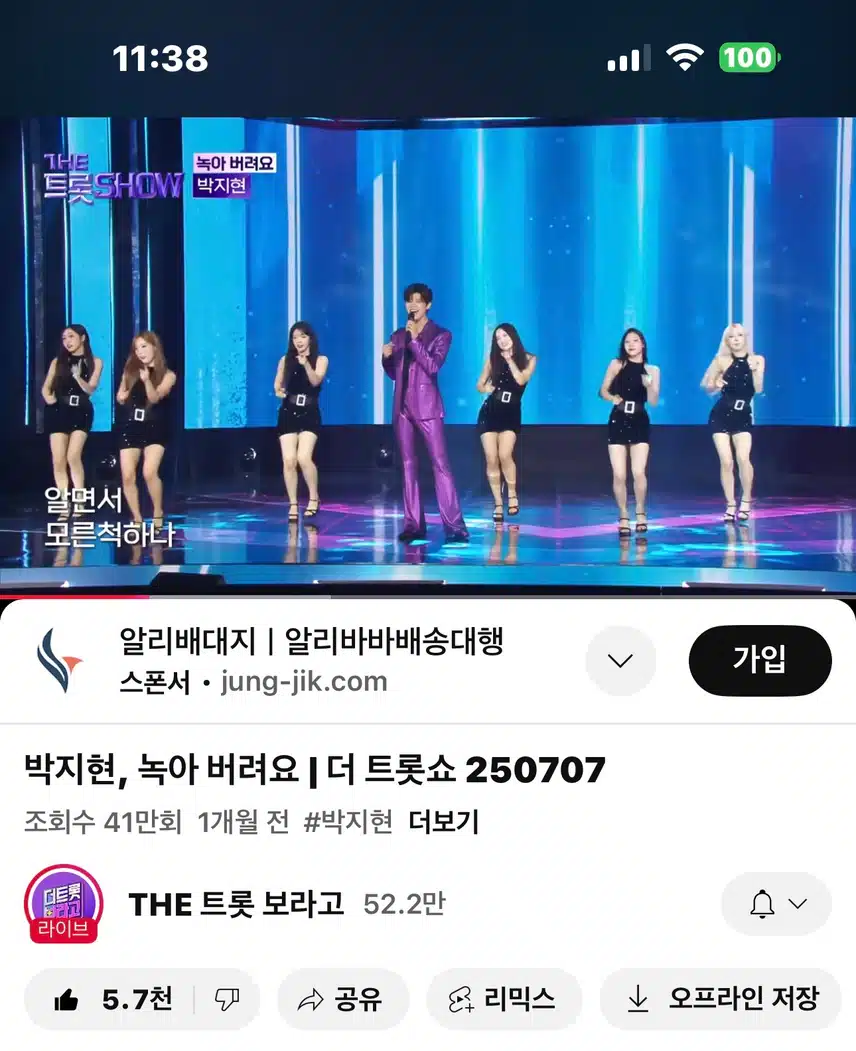Tap the 가입 button on sponsor ad
Screen dimensions: 856x1051
click(760, 661)
